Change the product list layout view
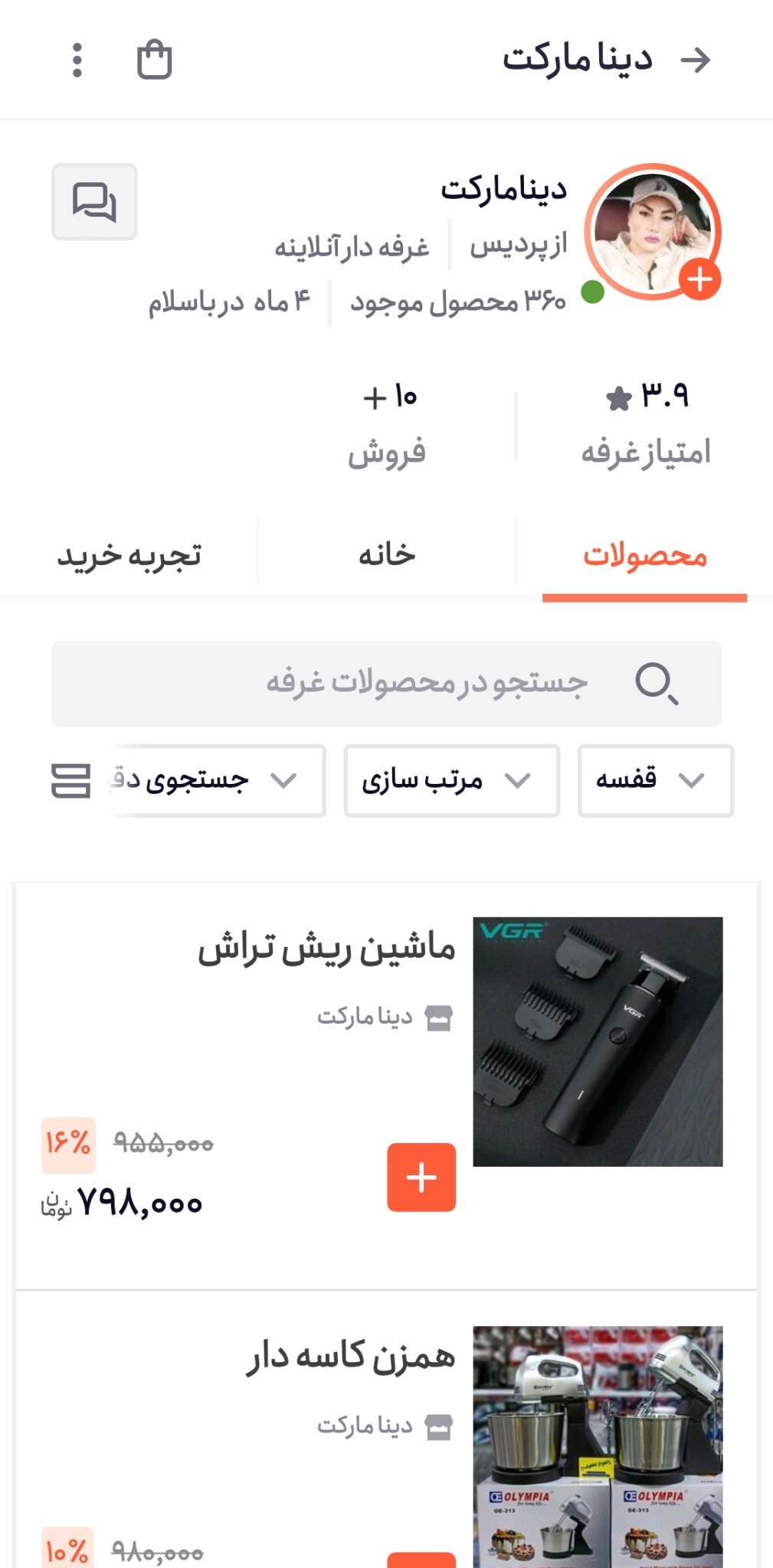The width and height of the screenshot is (773, 1568). [70, 780]
